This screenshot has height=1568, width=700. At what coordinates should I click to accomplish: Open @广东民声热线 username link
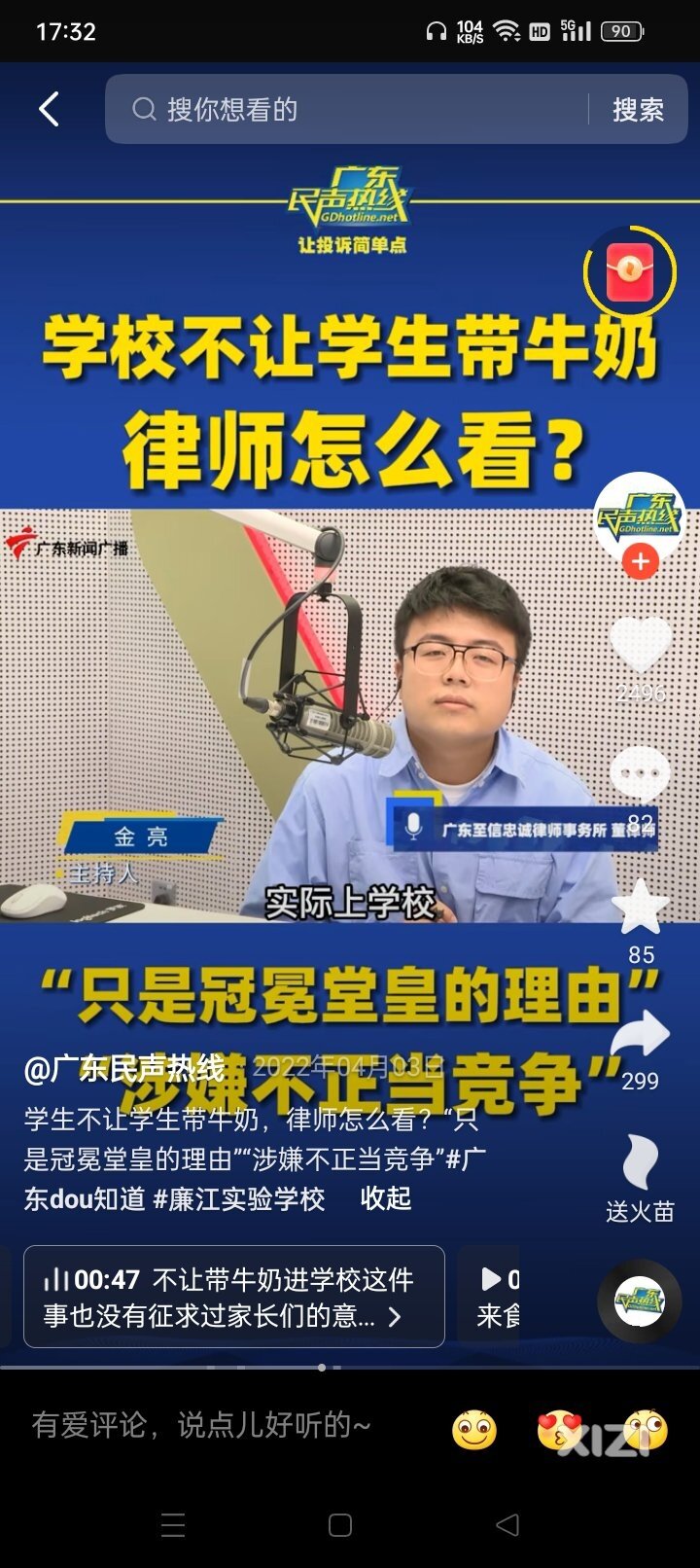coord(124,1069)
